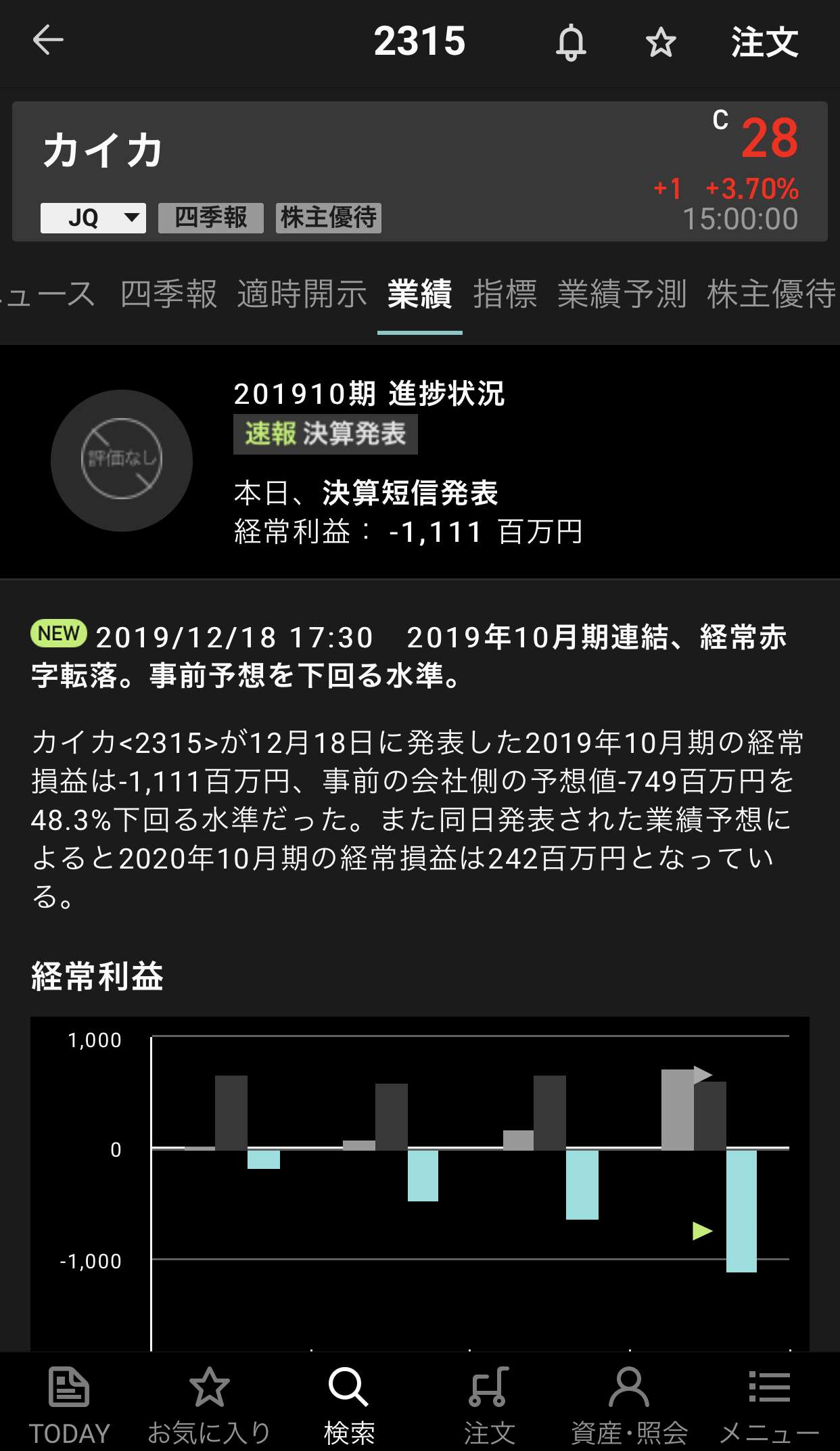This screenshot has height=1451, width=840.
Task: Open お気に入り in the bottom navigation
Action: coord(209,1404)
